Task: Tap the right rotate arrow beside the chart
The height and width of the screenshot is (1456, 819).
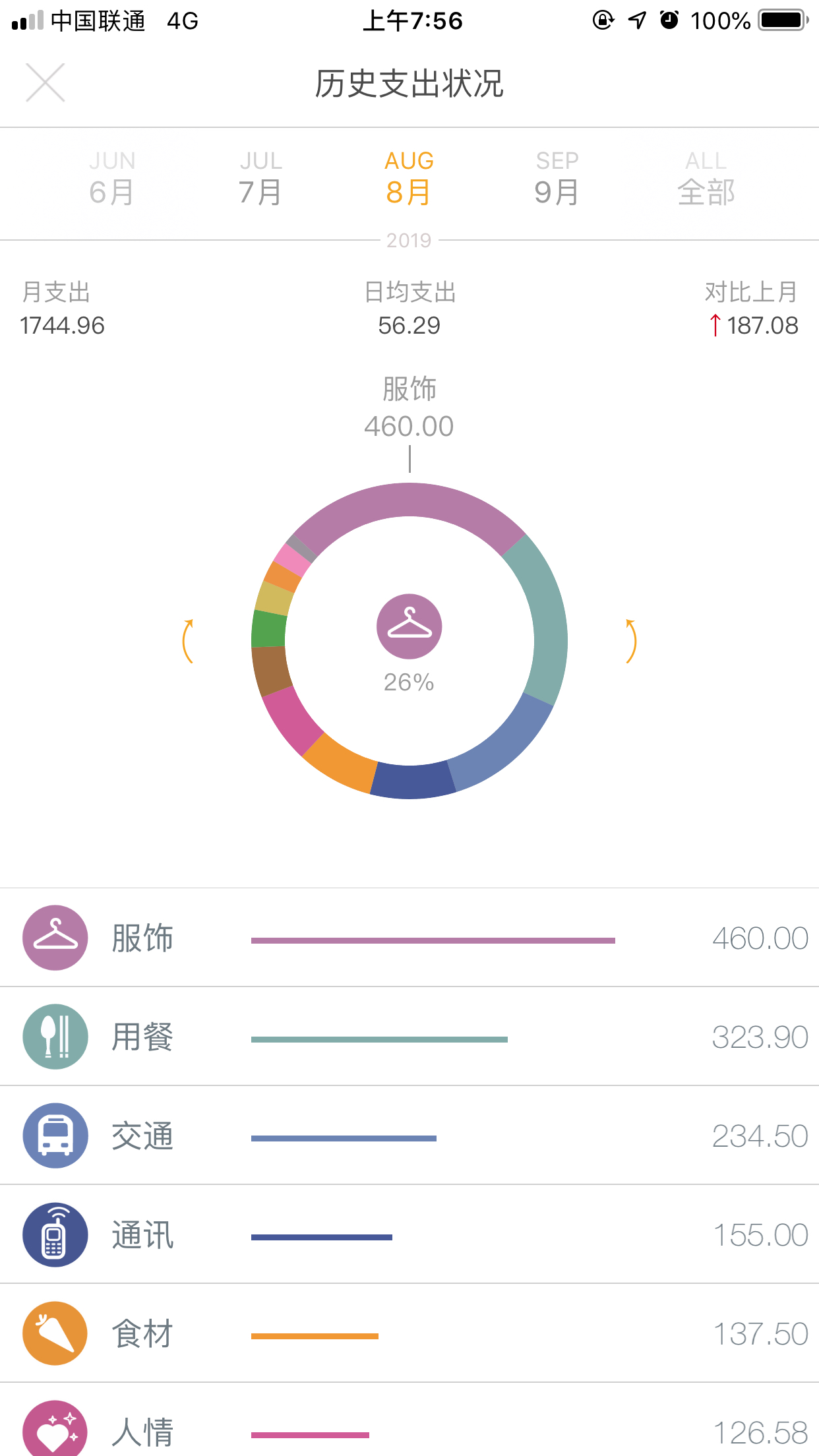Action: point(631,641)
